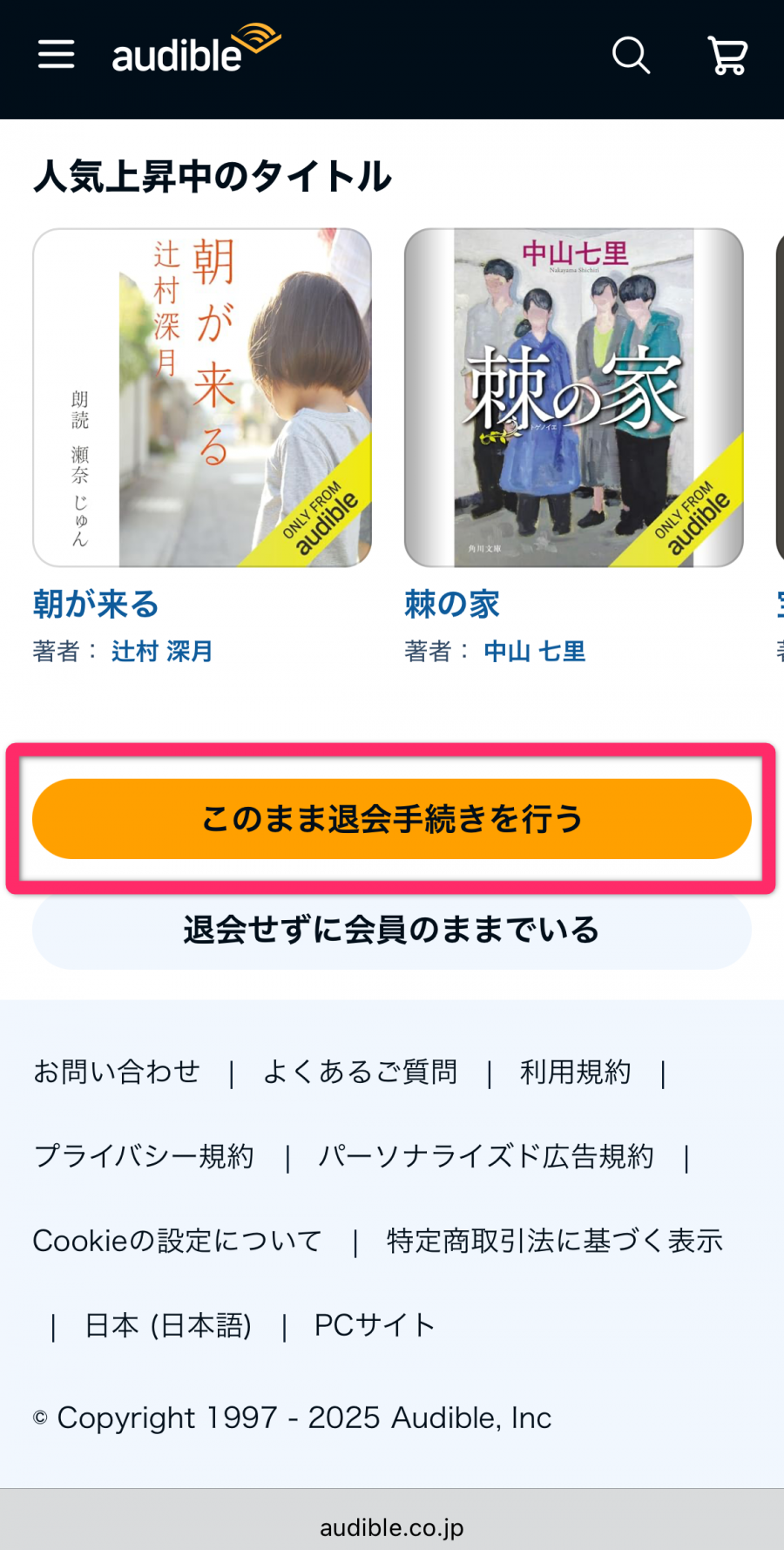Image resolution: width=784 pixels, height=1550 pixels.
Task: Change region 日本 (日本語)
Action: click(x=168, y=1325)
